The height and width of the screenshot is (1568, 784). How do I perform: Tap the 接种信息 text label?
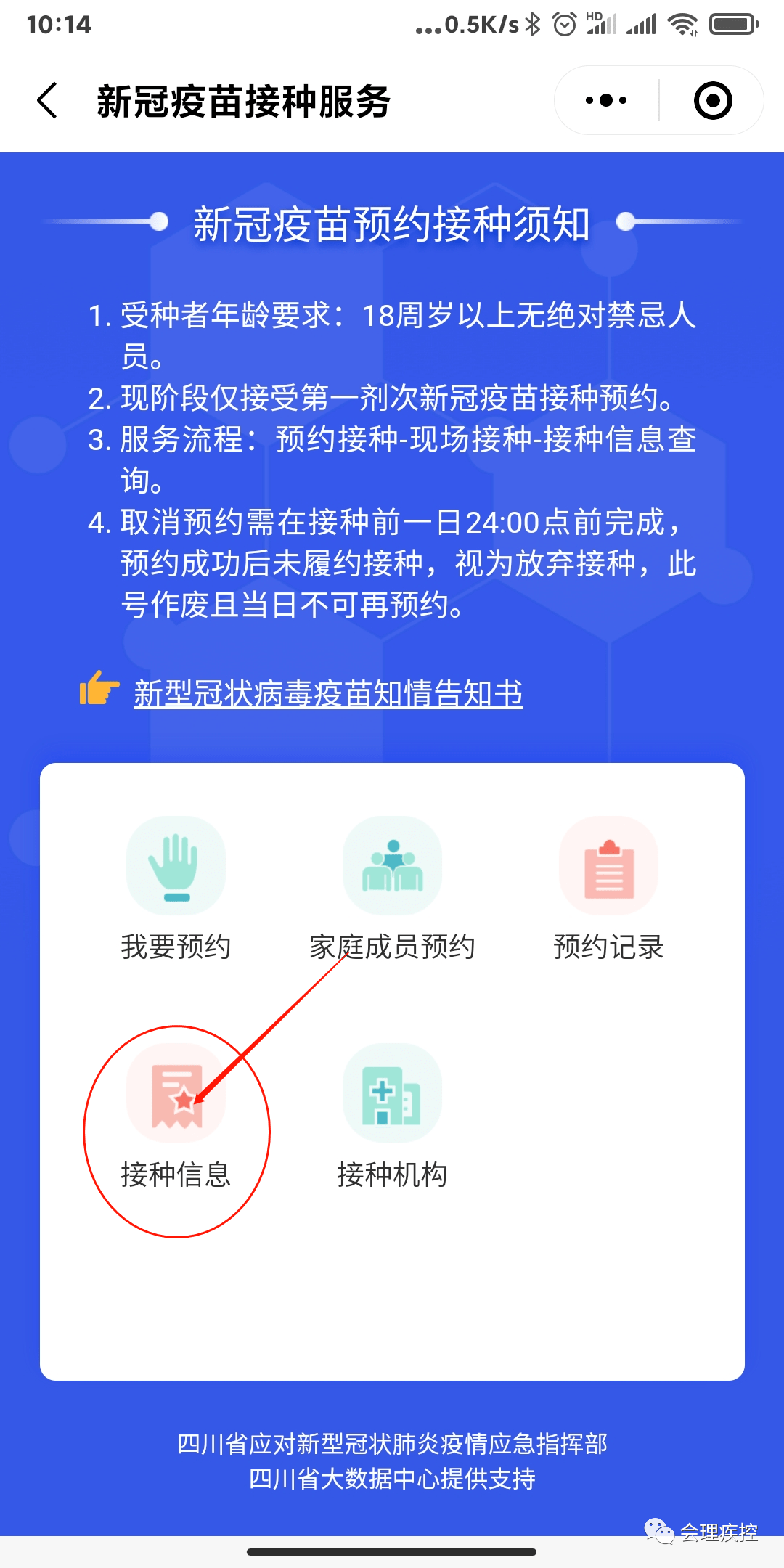coord(176,1172)
